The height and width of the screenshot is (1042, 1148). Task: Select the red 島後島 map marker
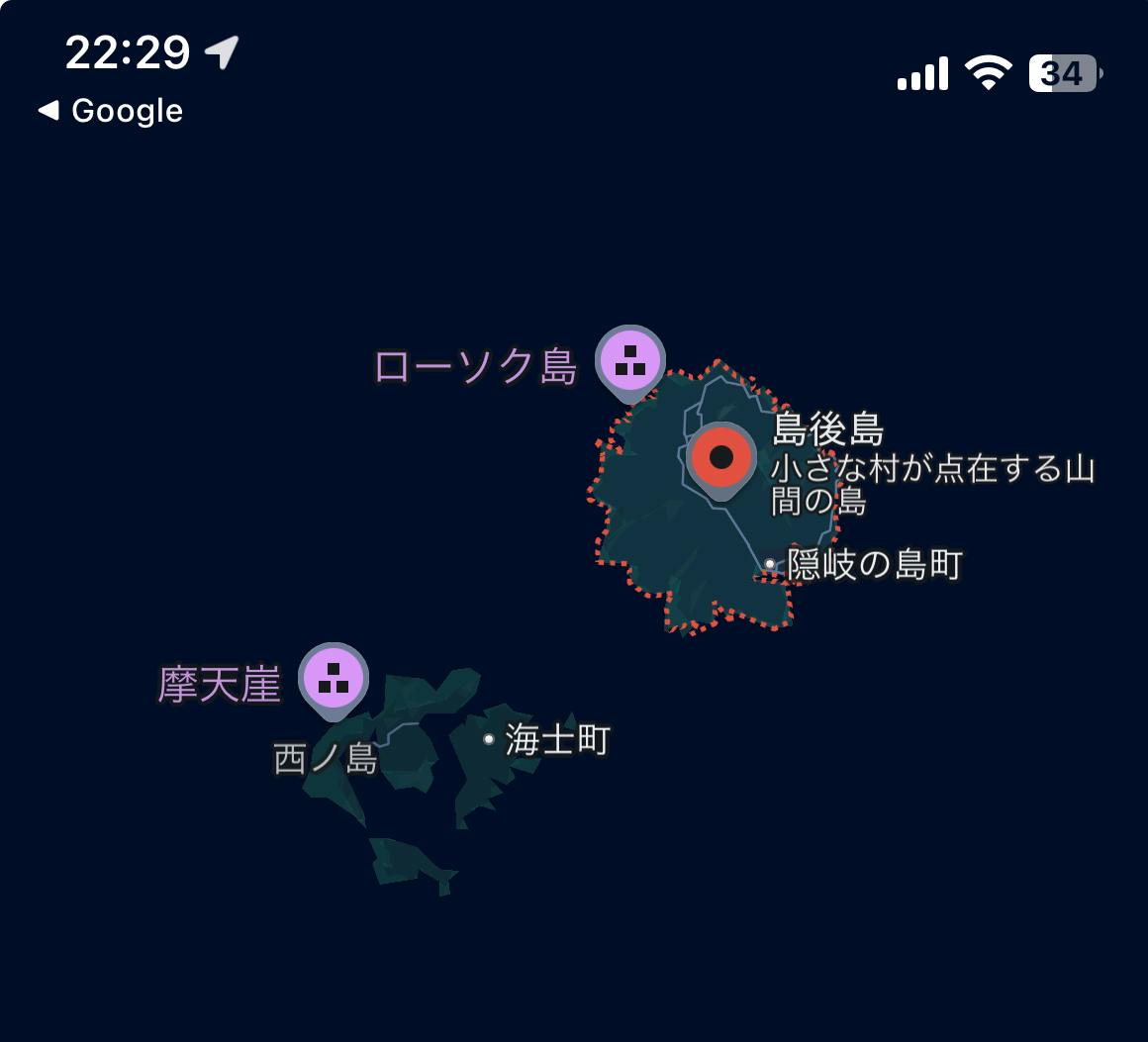(721, 458)
